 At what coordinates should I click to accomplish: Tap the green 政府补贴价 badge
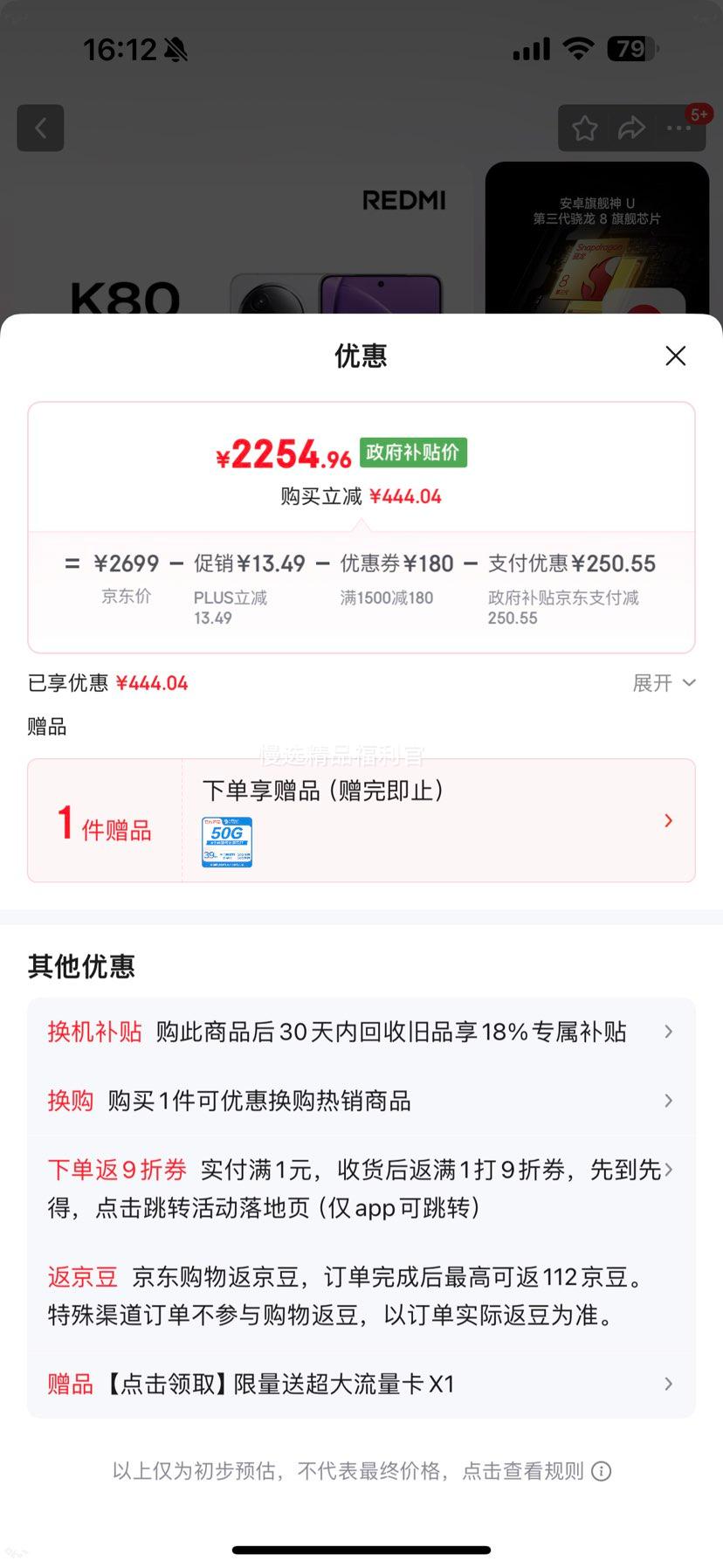pos(412,453)
